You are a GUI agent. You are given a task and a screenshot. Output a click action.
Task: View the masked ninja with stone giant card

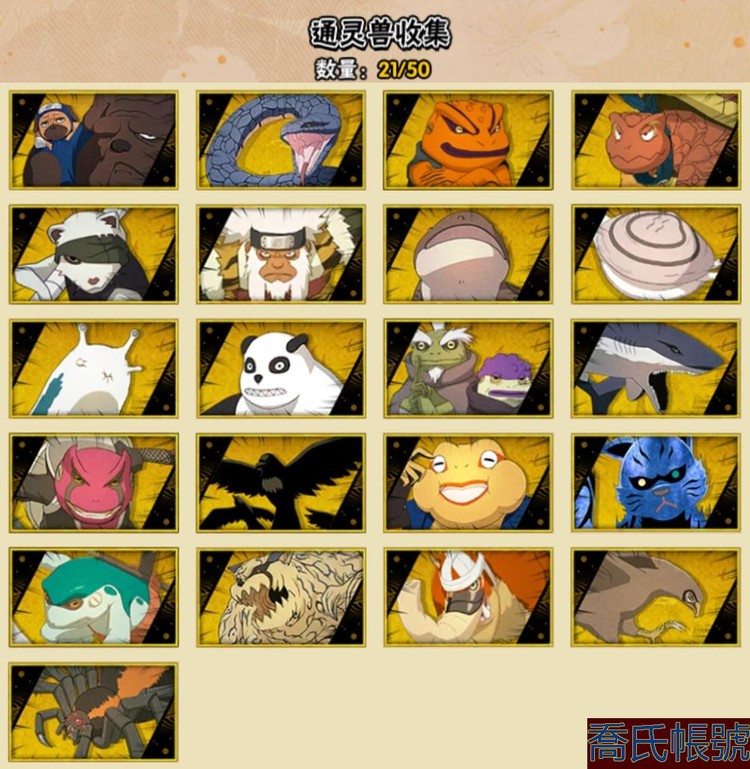94,141
